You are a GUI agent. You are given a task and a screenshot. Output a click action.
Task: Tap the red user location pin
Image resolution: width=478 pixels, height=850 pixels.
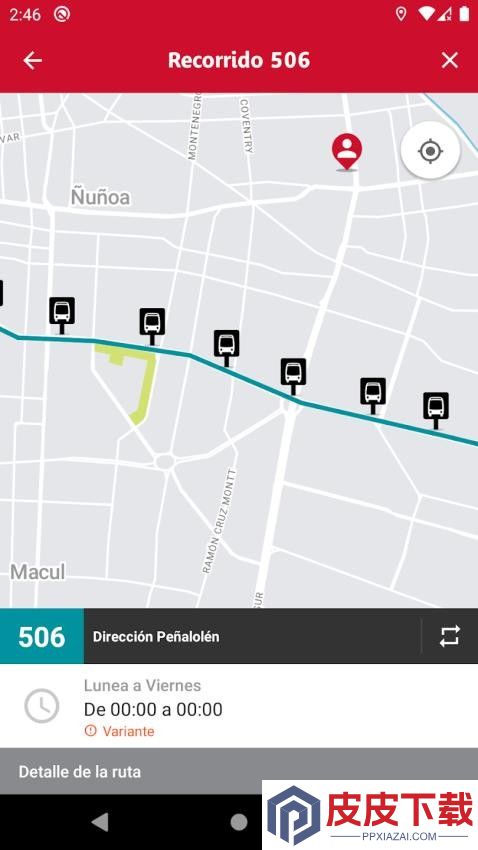[x=347, y=152]
